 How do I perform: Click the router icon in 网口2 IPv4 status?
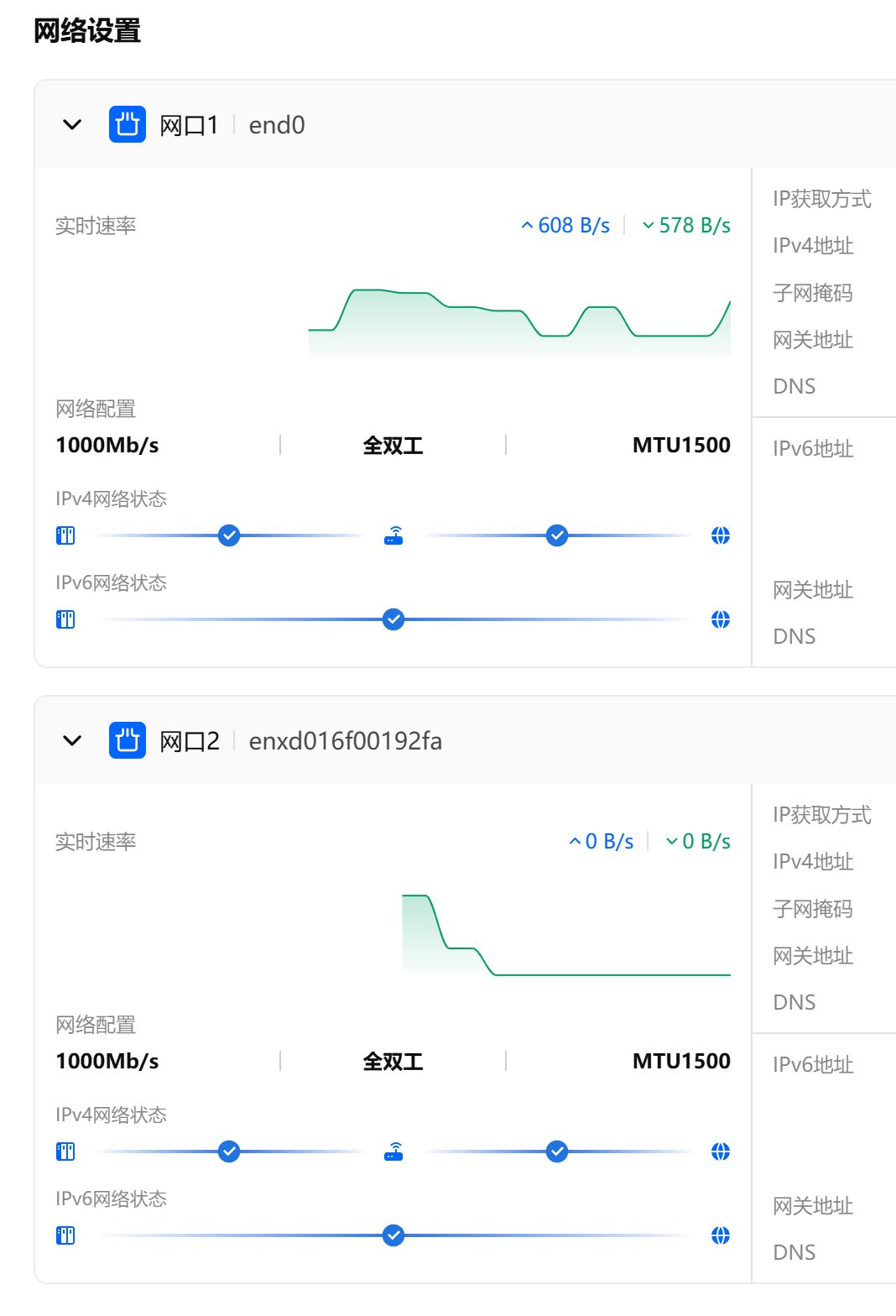(x=393, y=1151)
